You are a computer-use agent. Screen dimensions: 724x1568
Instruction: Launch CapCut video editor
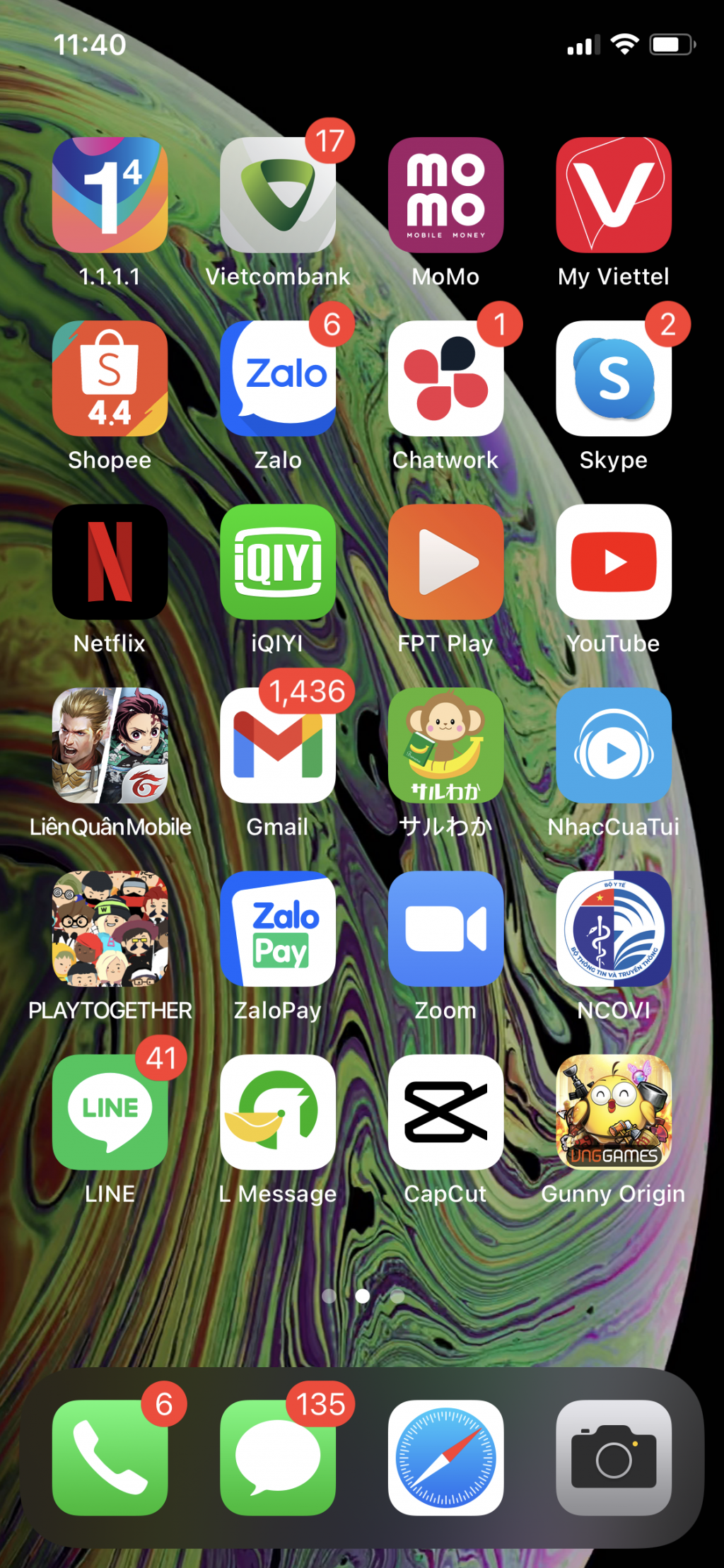pyautogui.click(x=445, y=1112)
